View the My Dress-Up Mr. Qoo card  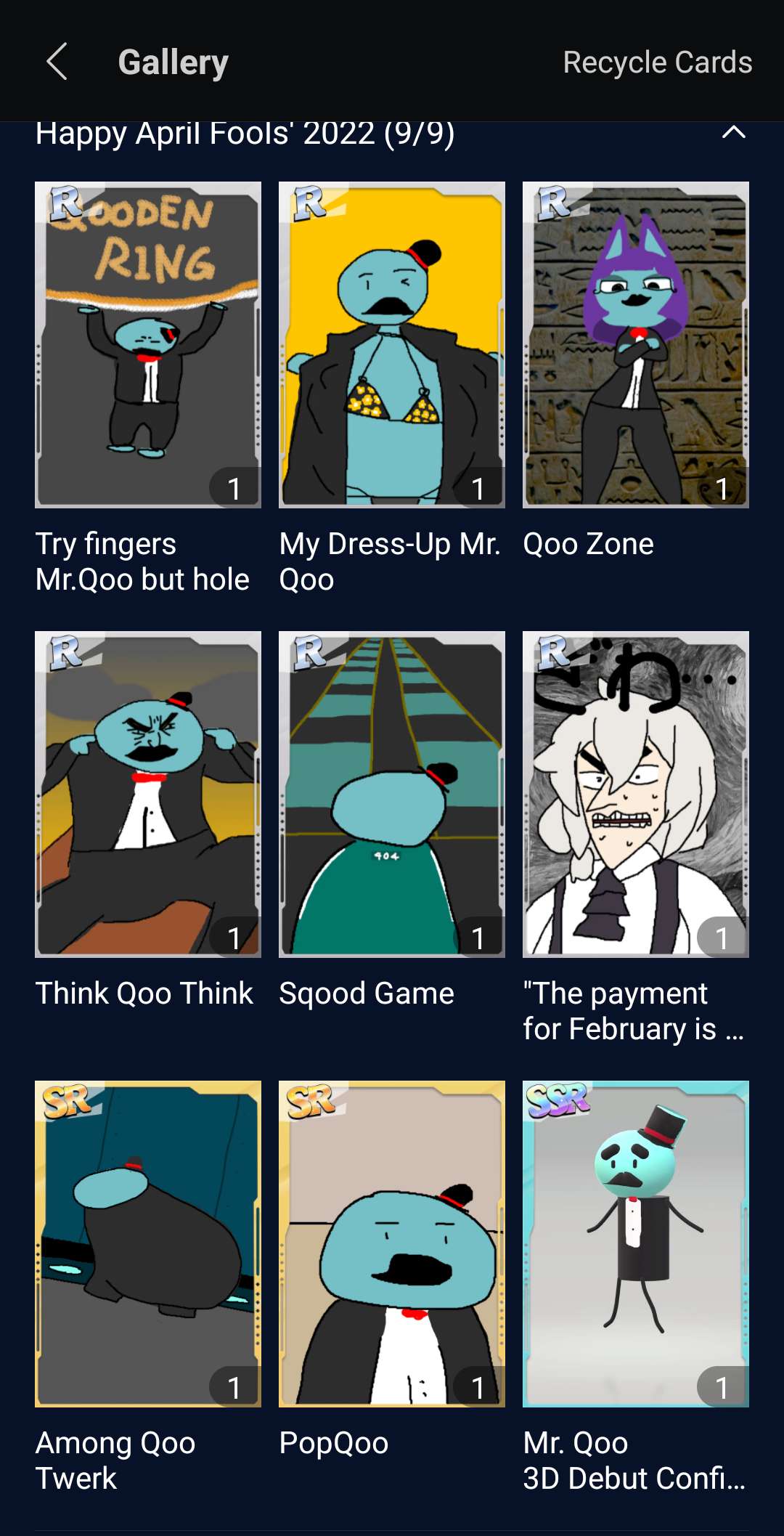tap(392, 344)
